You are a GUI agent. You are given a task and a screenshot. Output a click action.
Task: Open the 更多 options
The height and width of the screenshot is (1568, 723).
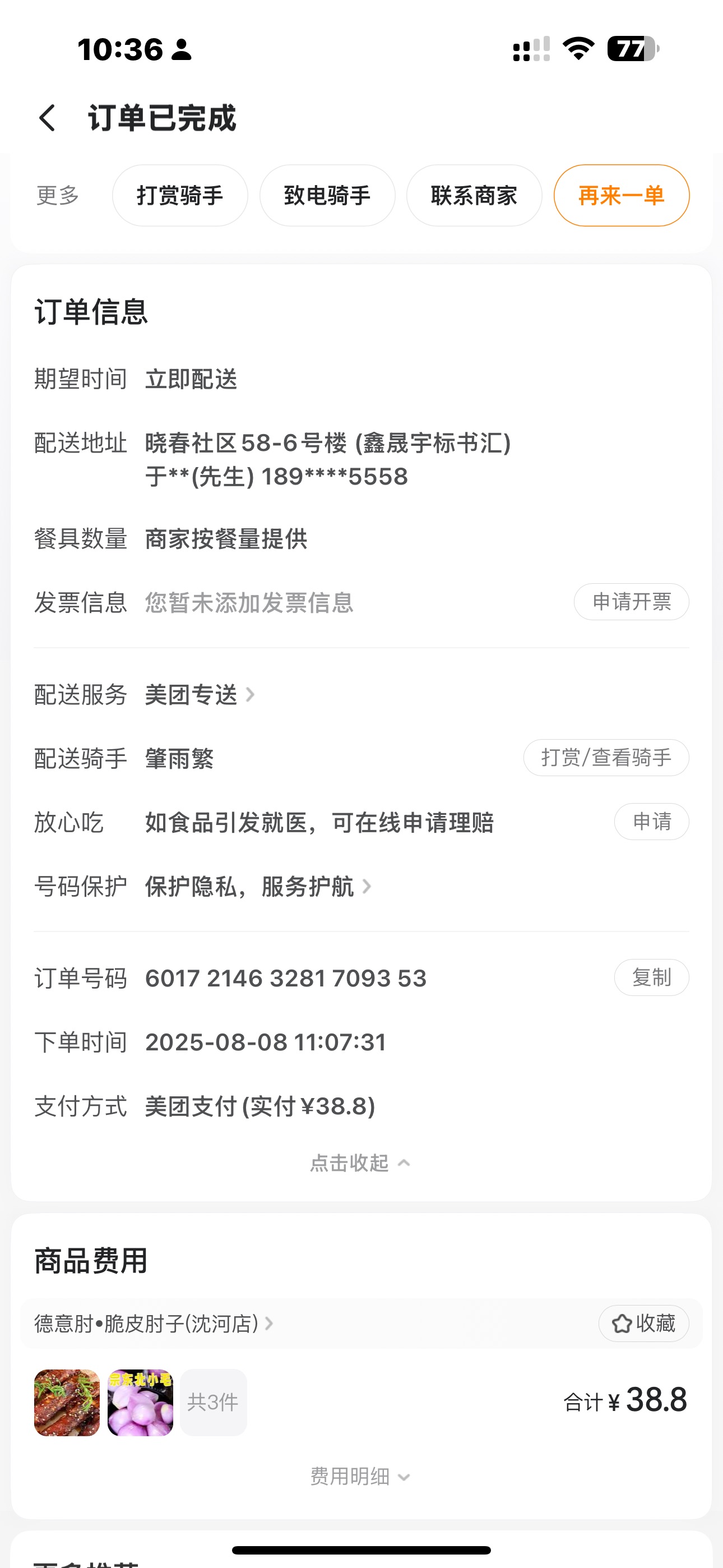click(x=58, y=196)
